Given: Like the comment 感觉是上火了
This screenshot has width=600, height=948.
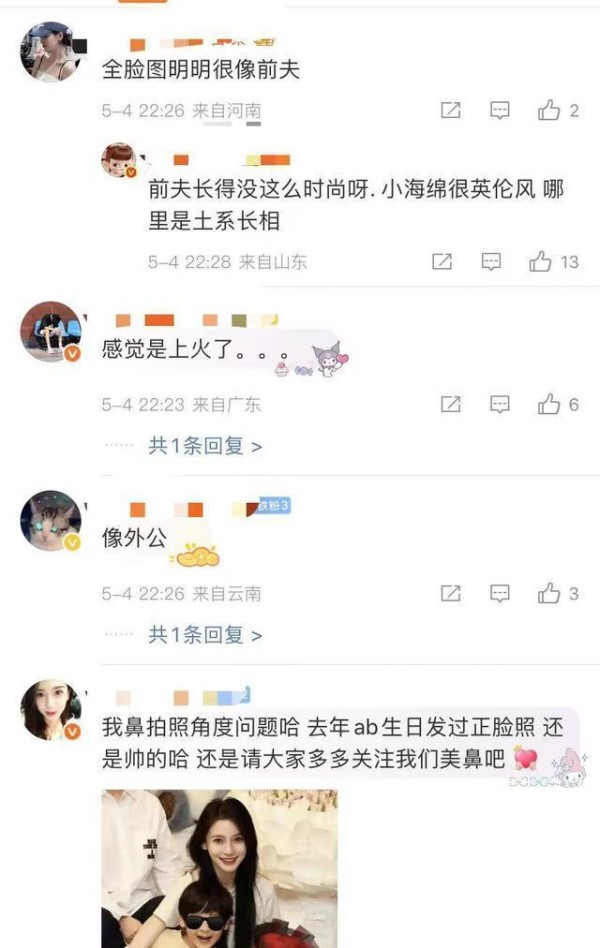Looking at the screenshot, I should 549,404.
